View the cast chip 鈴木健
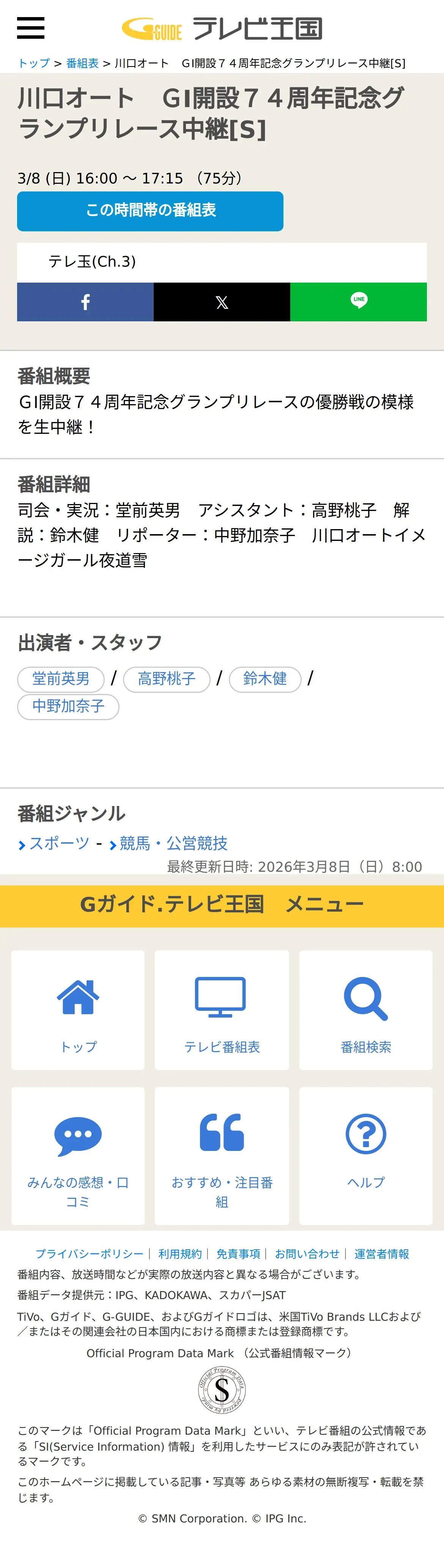Viewport: 444px width, 1568px height. click(x=265, y=679)
